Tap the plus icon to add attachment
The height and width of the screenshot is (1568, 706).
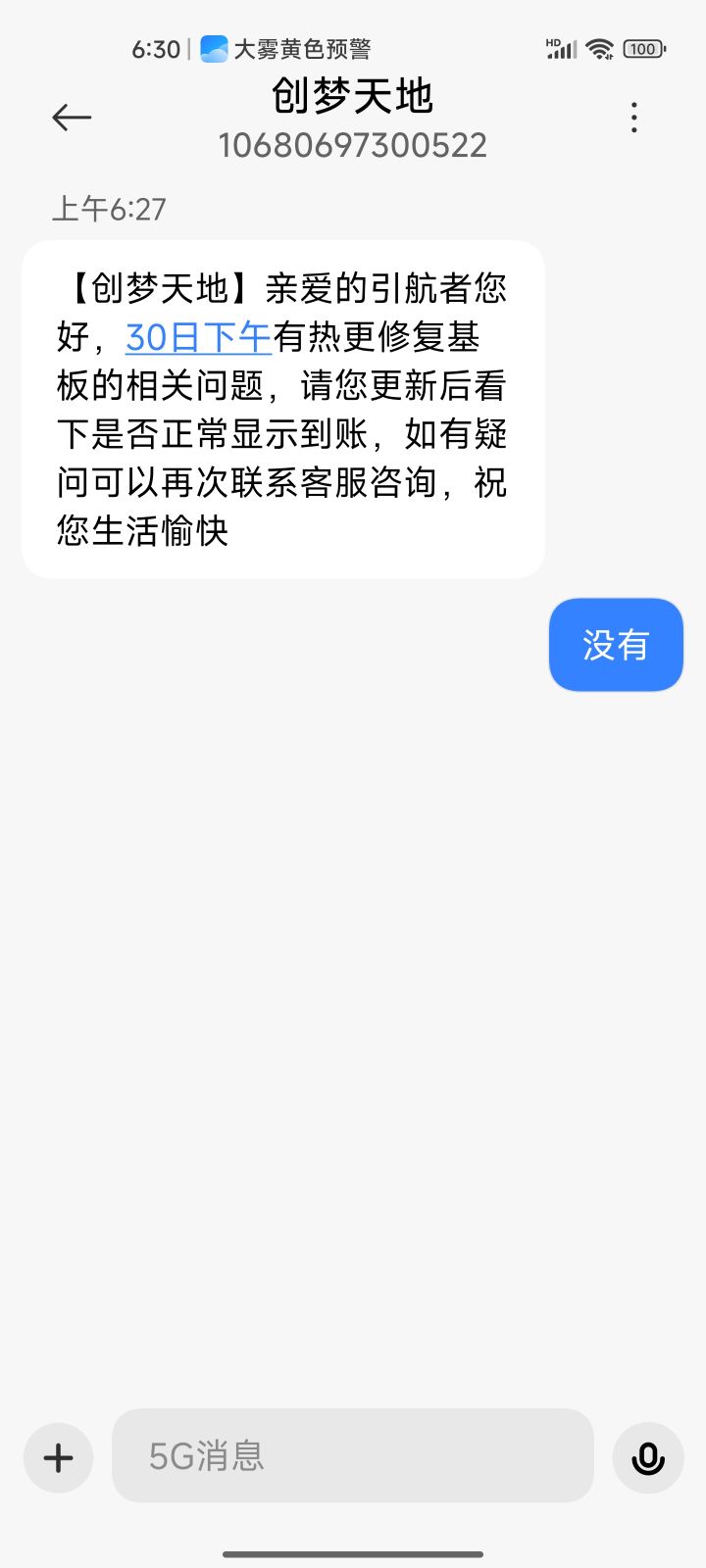[57, 1457]
